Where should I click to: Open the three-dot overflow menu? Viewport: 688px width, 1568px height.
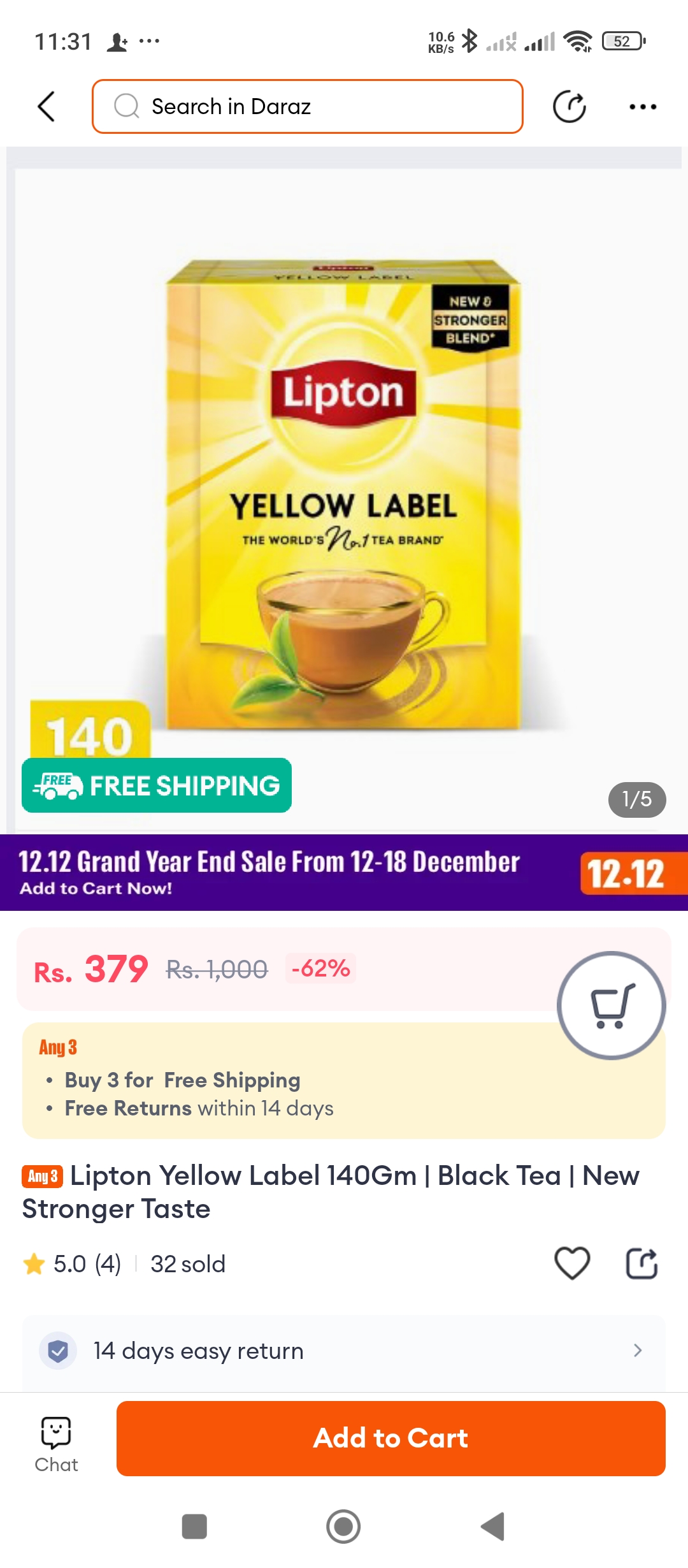point(642,106)
